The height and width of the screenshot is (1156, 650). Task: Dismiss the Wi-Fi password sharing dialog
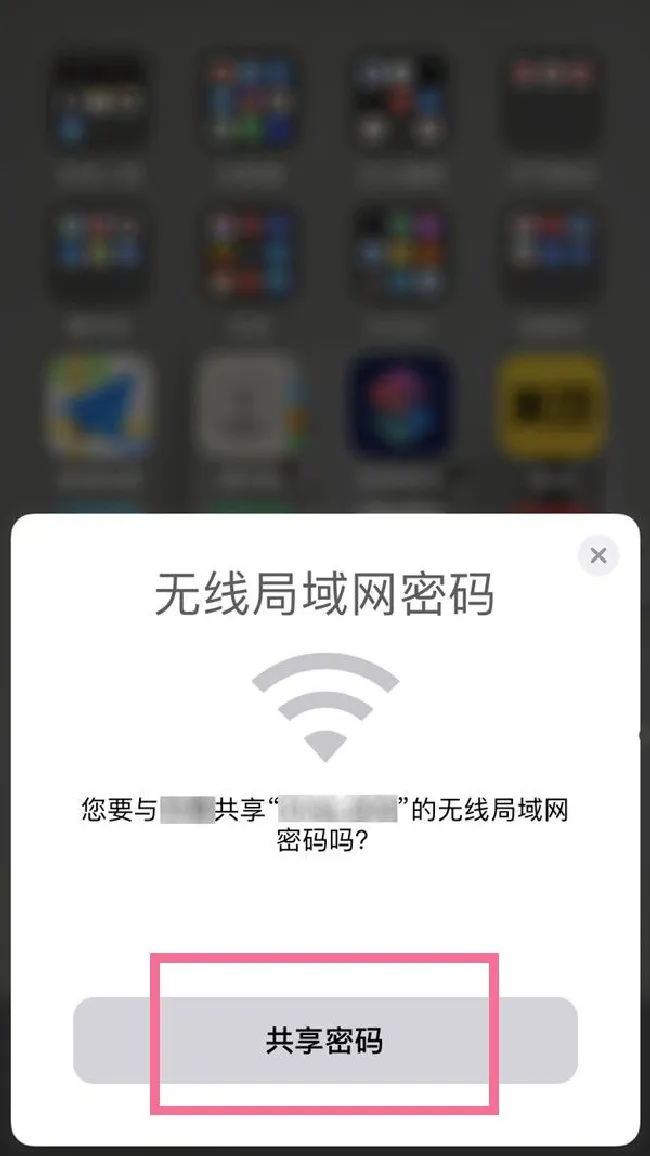(598, 555)
